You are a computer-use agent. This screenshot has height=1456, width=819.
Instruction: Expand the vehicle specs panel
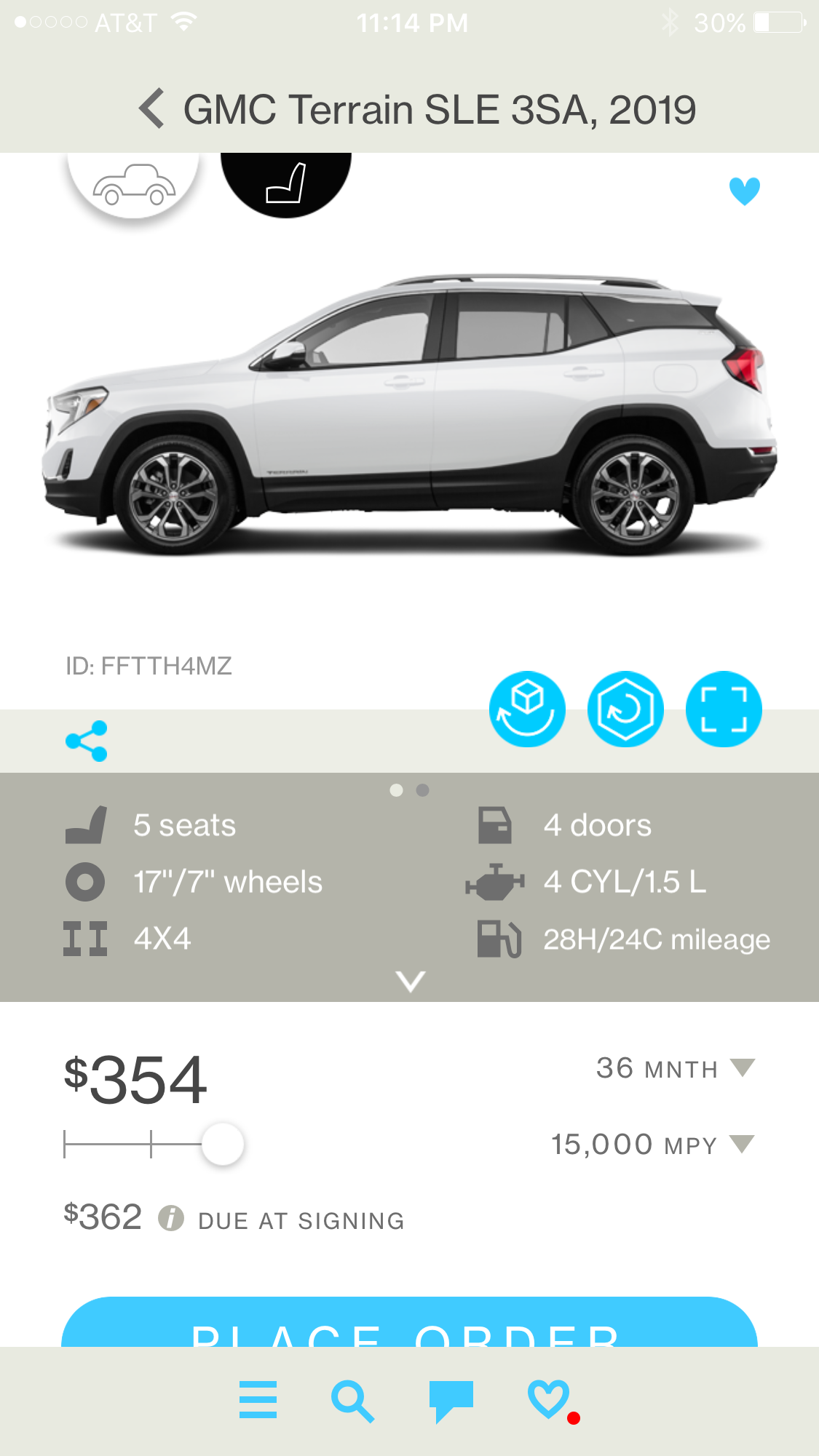tap(410, 981)
